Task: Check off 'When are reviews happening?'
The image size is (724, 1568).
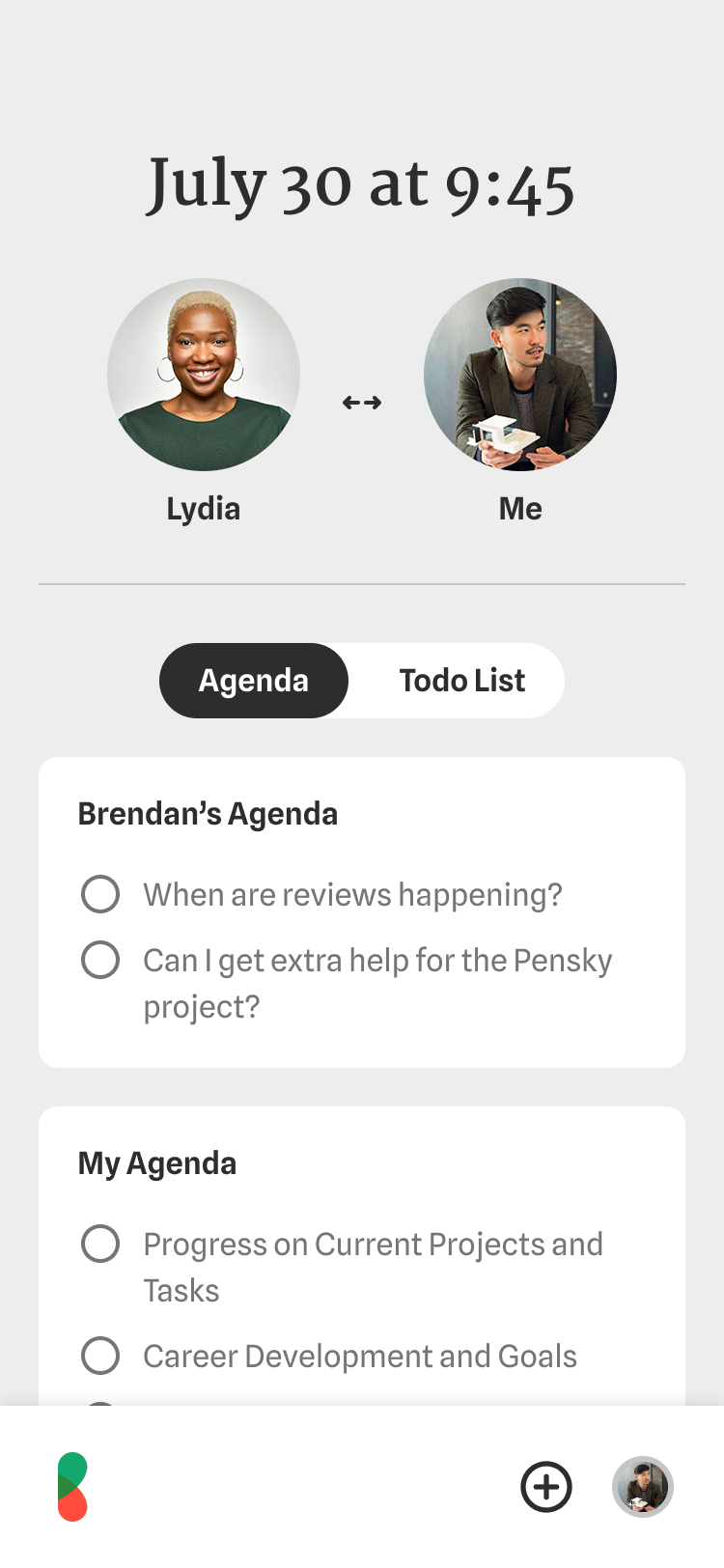Action: click(100, 895)
